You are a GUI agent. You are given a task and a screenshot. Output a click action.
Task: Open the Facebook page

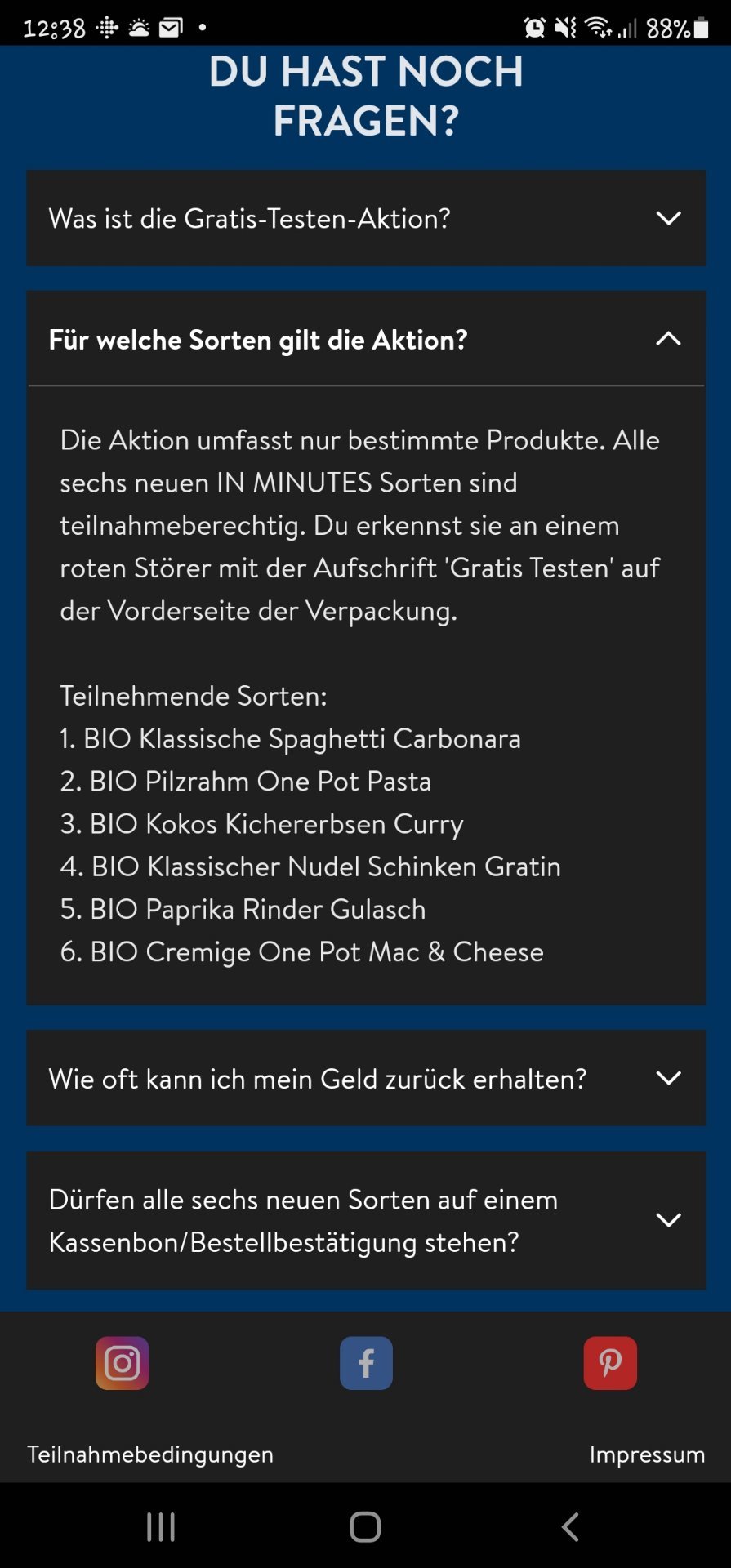(366, 1363)
